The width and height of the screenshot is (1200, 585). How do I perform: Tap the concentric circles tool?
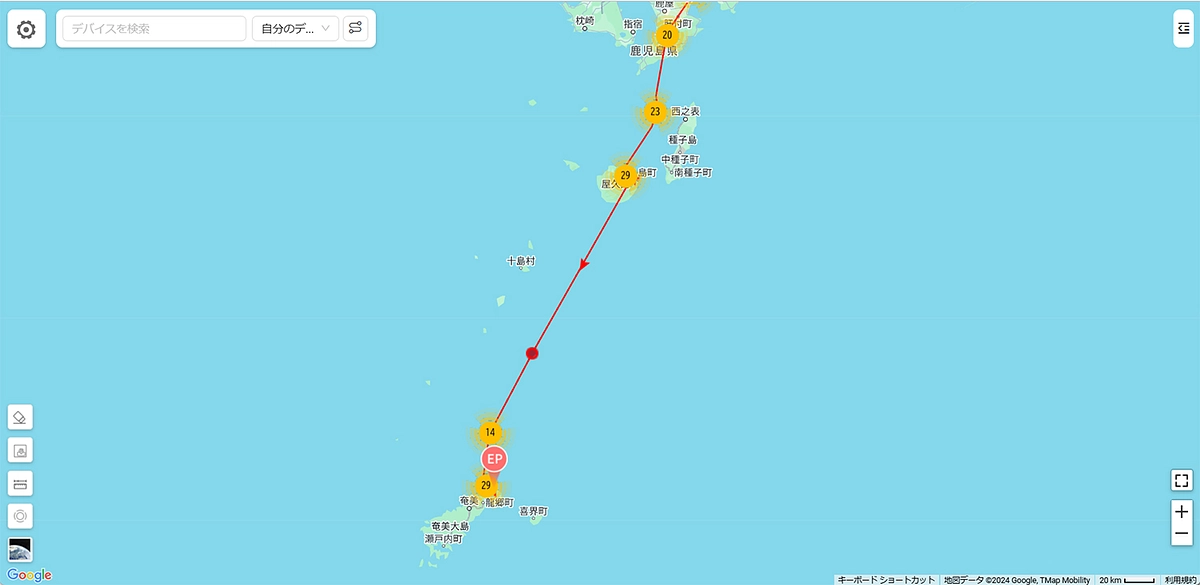pos(20,516)
